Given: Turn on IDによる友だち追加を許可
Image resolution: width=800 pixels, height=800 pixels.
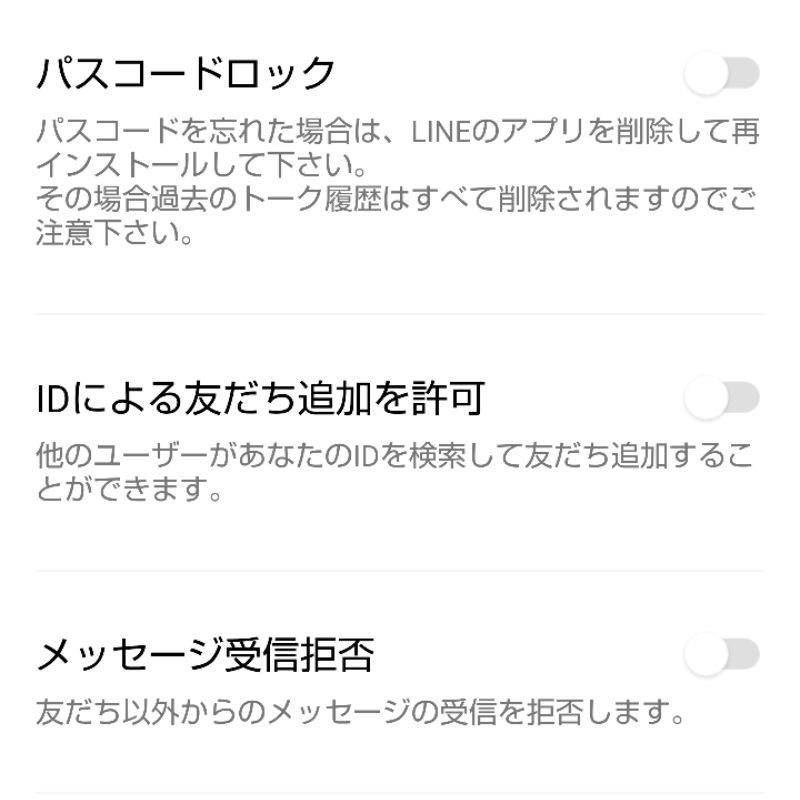Looking at the screenshot, I should [x=722, y=398].
